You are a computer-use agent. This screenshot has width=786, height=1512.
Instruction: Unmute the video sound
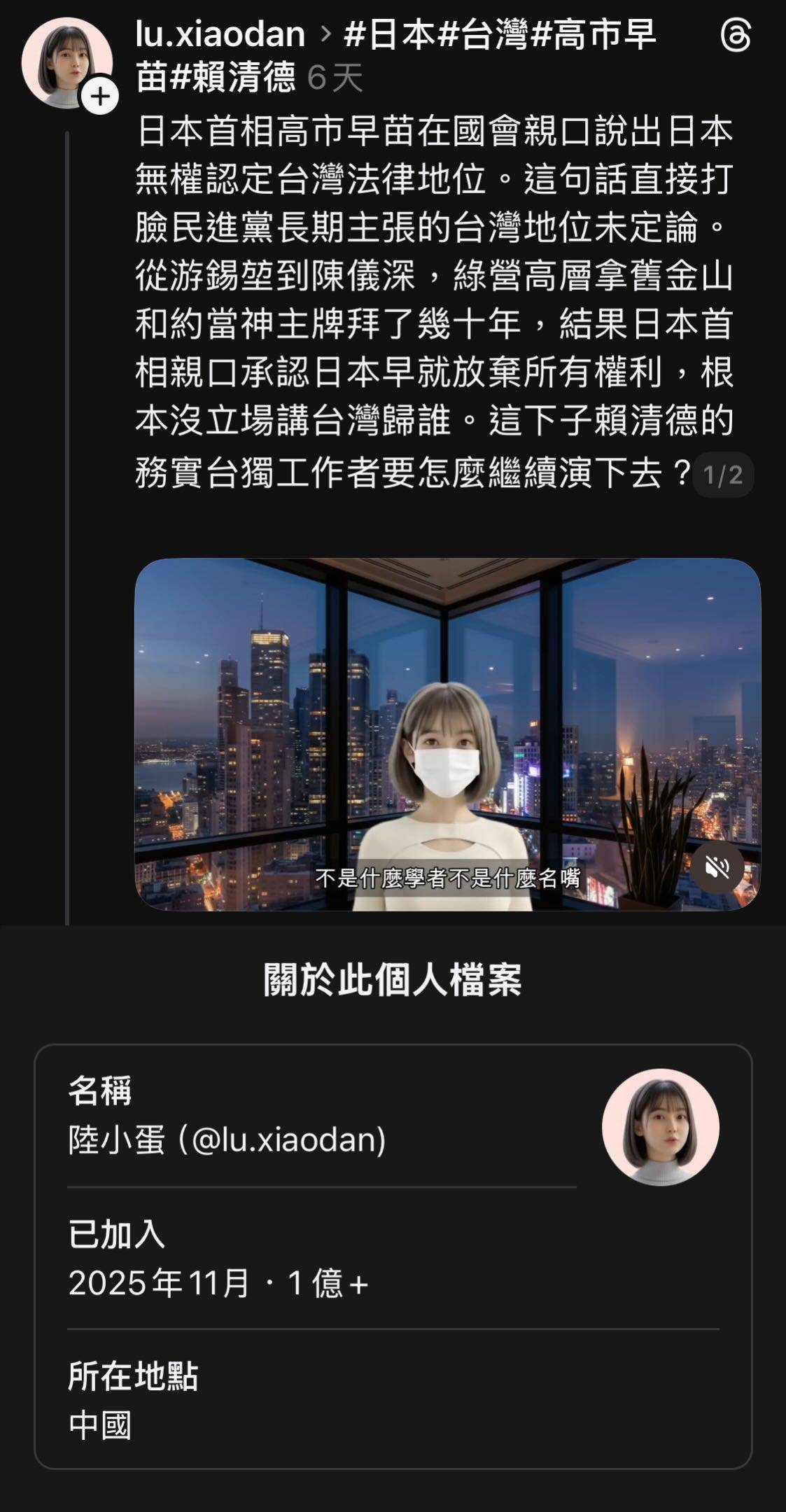pyautogui.click(x=717, y=868)
